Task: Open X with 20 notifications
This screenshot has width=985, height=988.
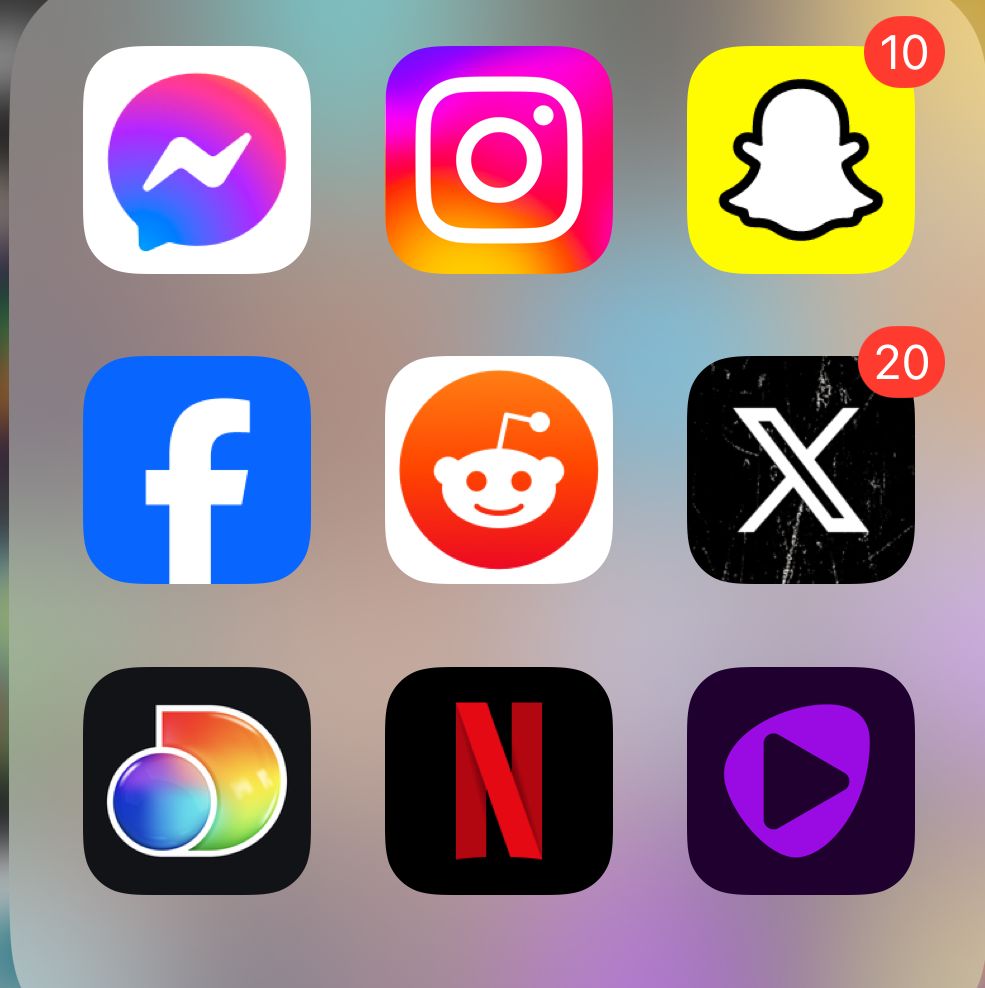Action: pyautogui.click(x=800, y=470)
